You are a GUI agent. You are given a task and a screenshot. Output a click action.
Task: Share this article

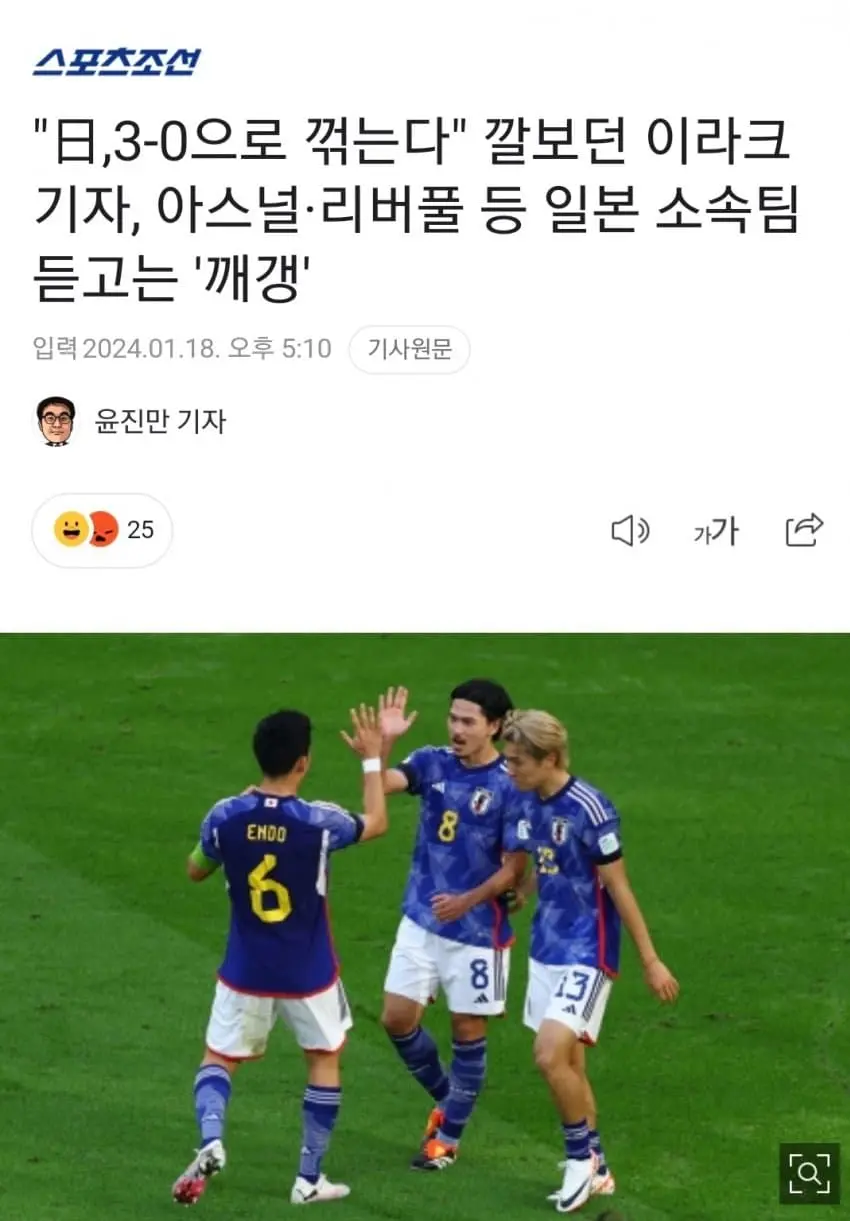coord(803,530)
